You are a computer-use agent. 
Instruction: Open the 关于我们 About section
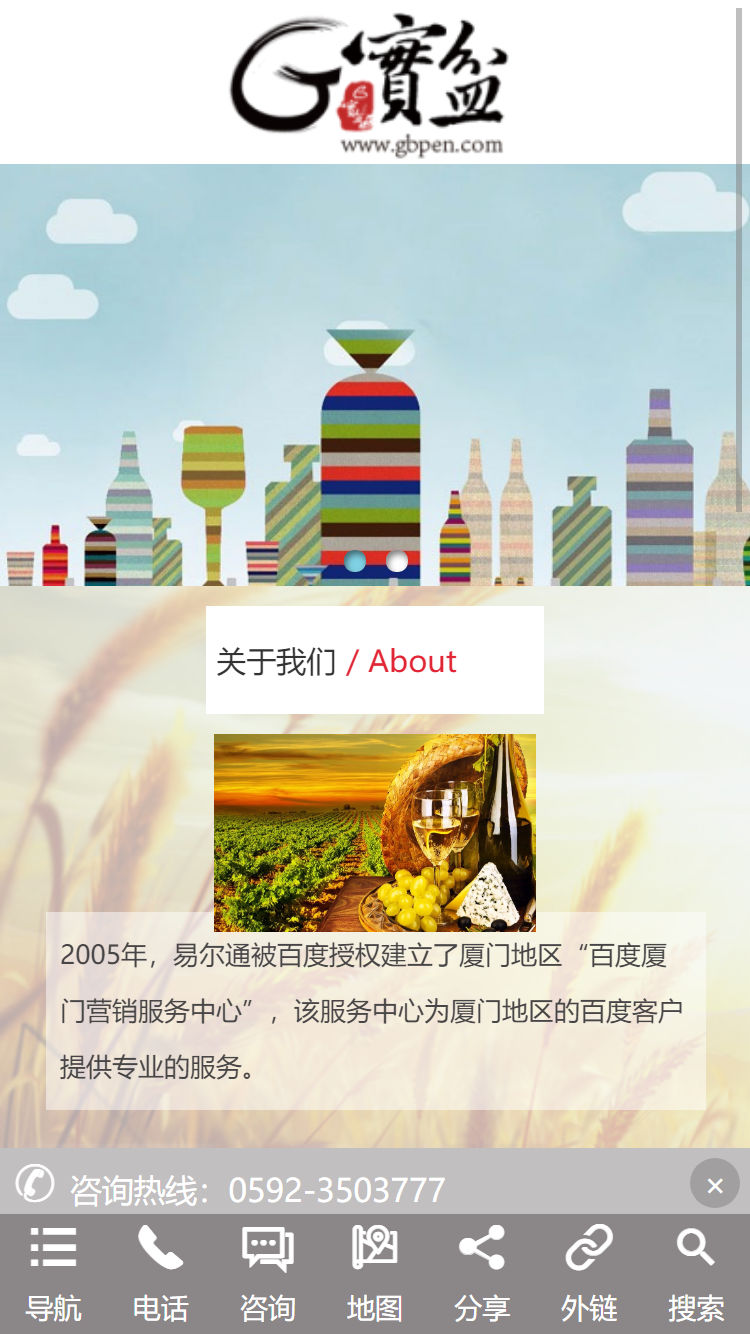point(336,661)
